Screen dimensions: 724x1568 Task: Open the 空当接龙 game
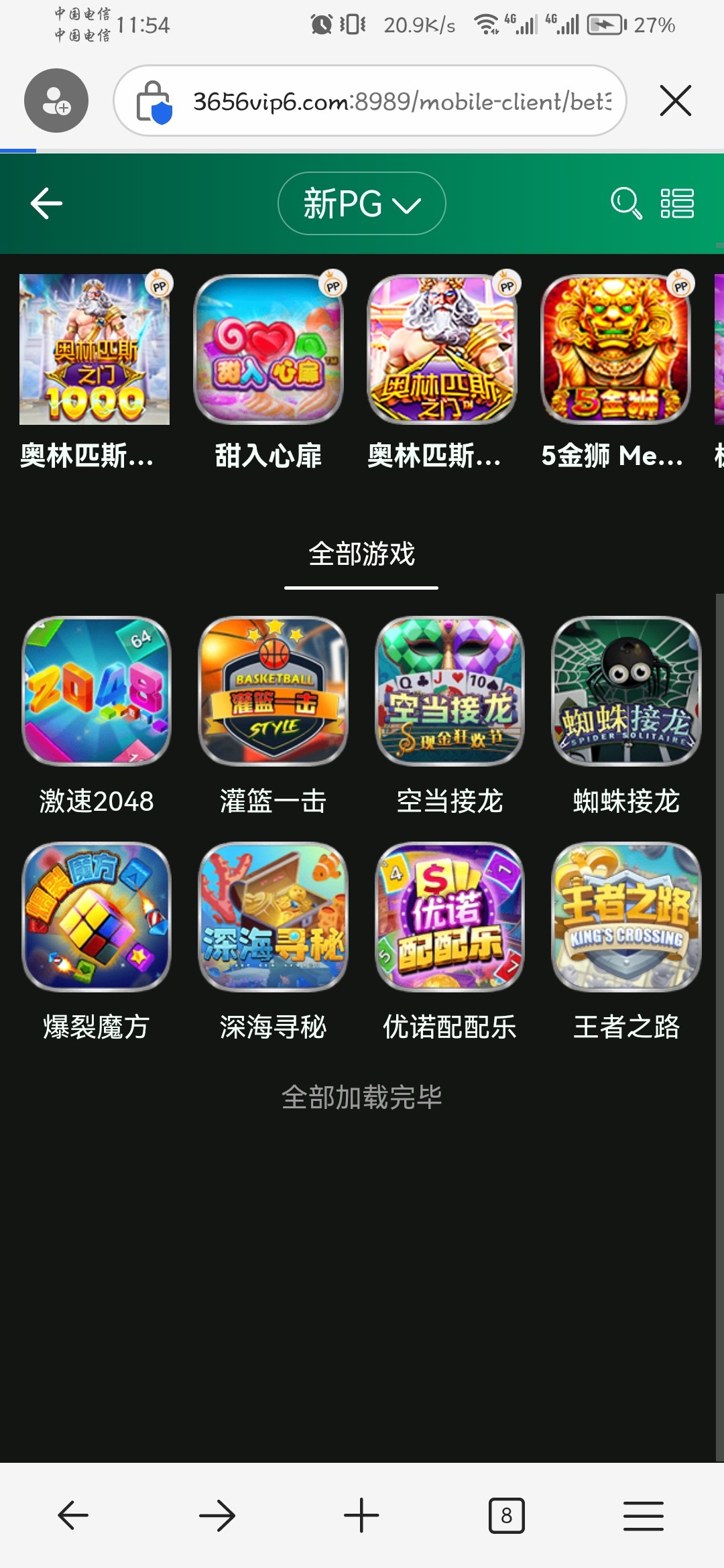(449, 692)
